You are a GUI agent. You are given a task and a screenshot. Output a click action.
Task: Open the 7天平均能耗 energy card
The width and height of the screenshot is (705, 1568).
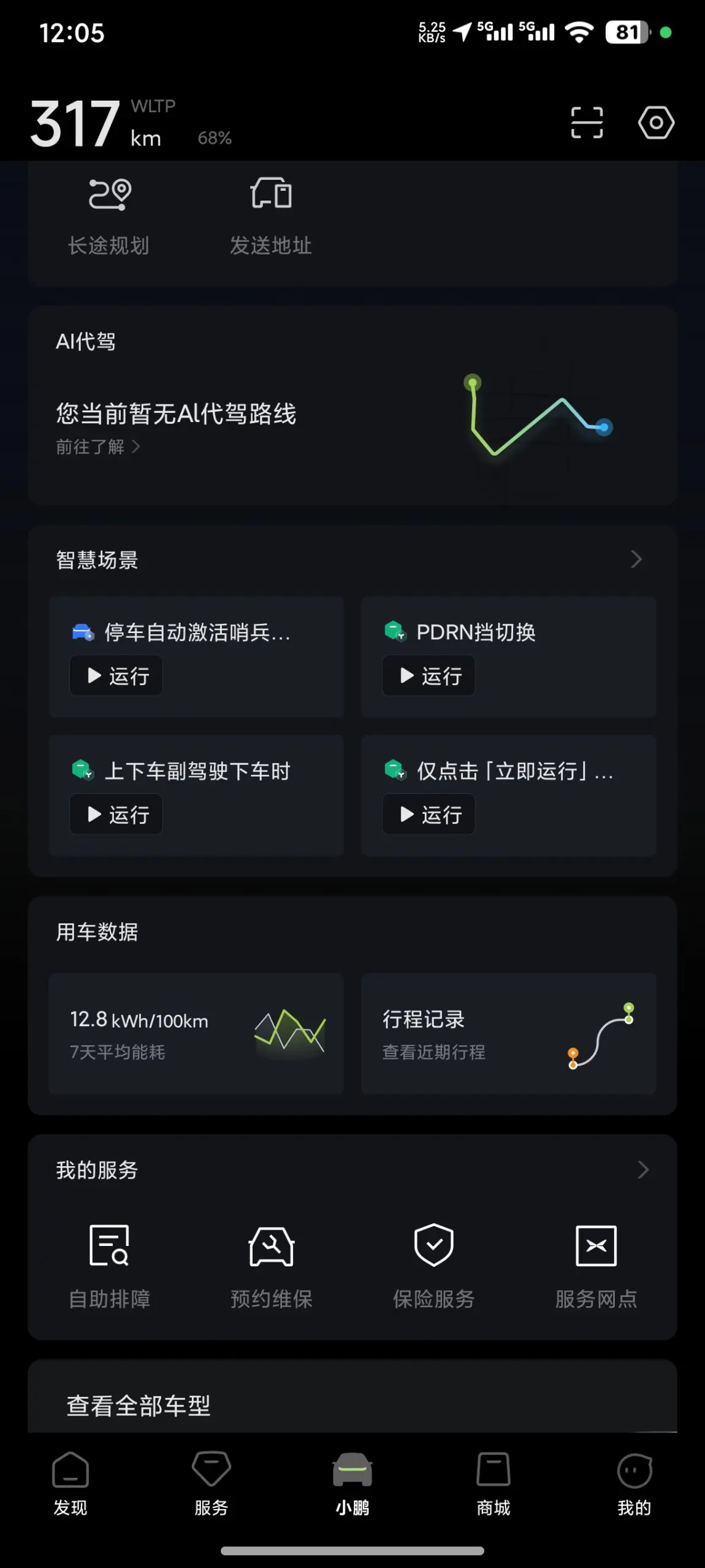tap(196, 1033)
